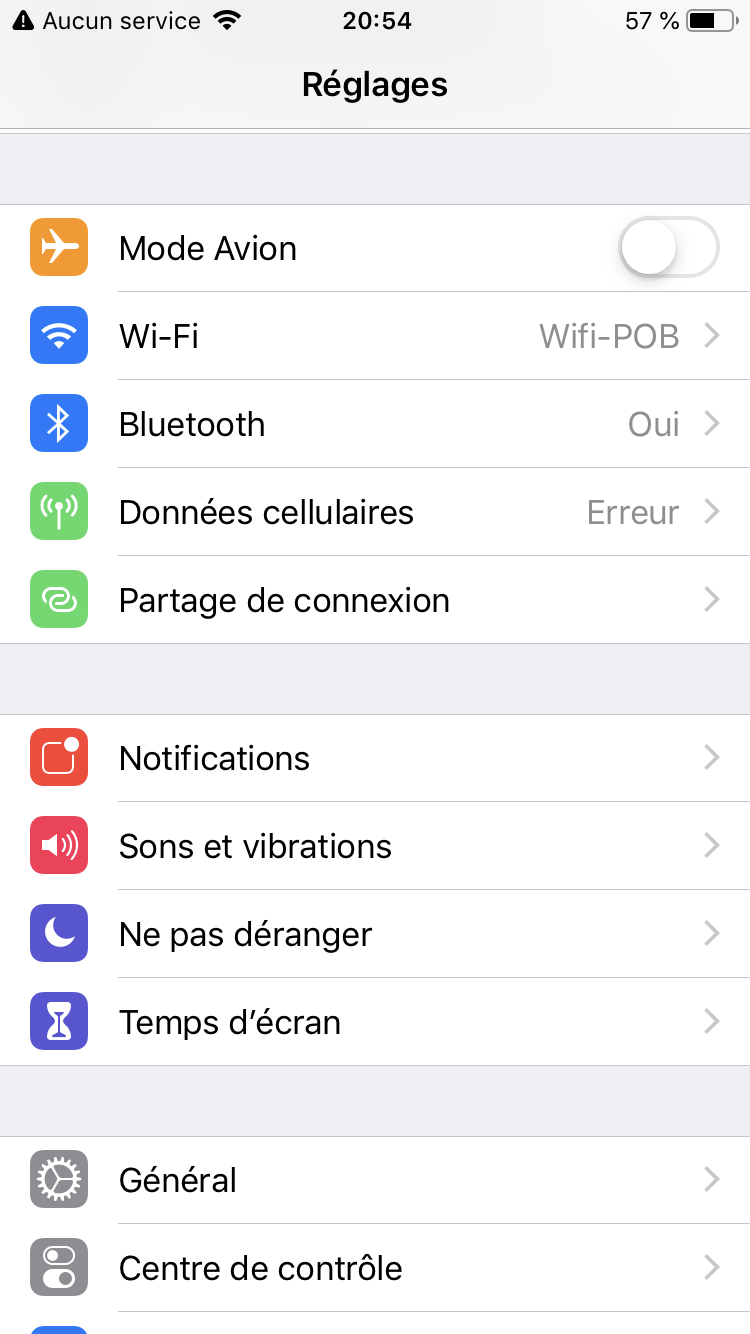Viewport: 750px width, 1334px height.
Task: Open Sons et vibrations
Action: point(375,846)
